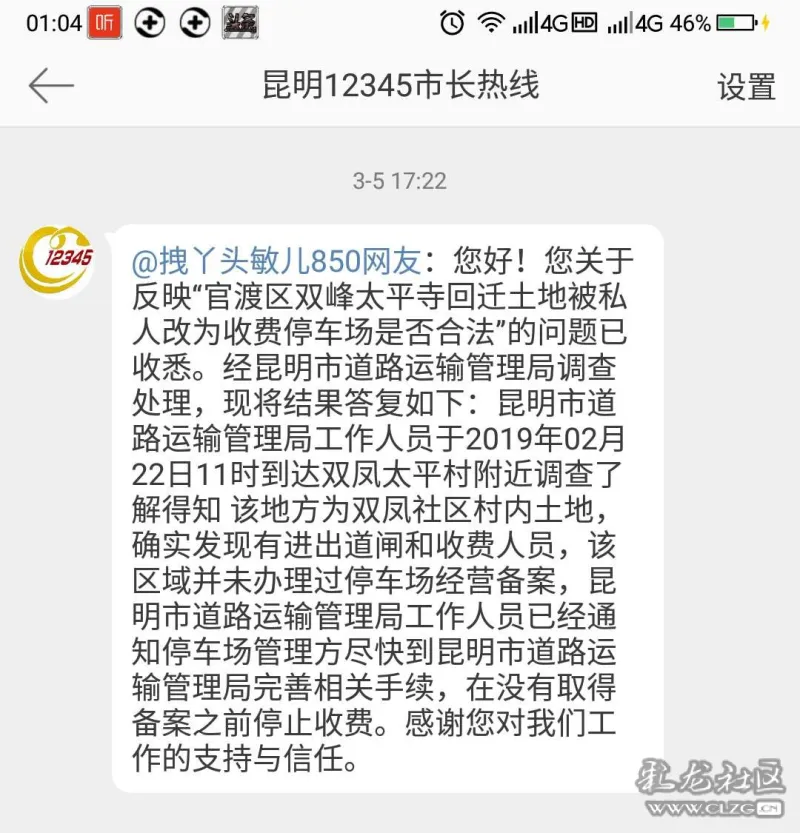Open 设置 settings for this account

point(746,87)
